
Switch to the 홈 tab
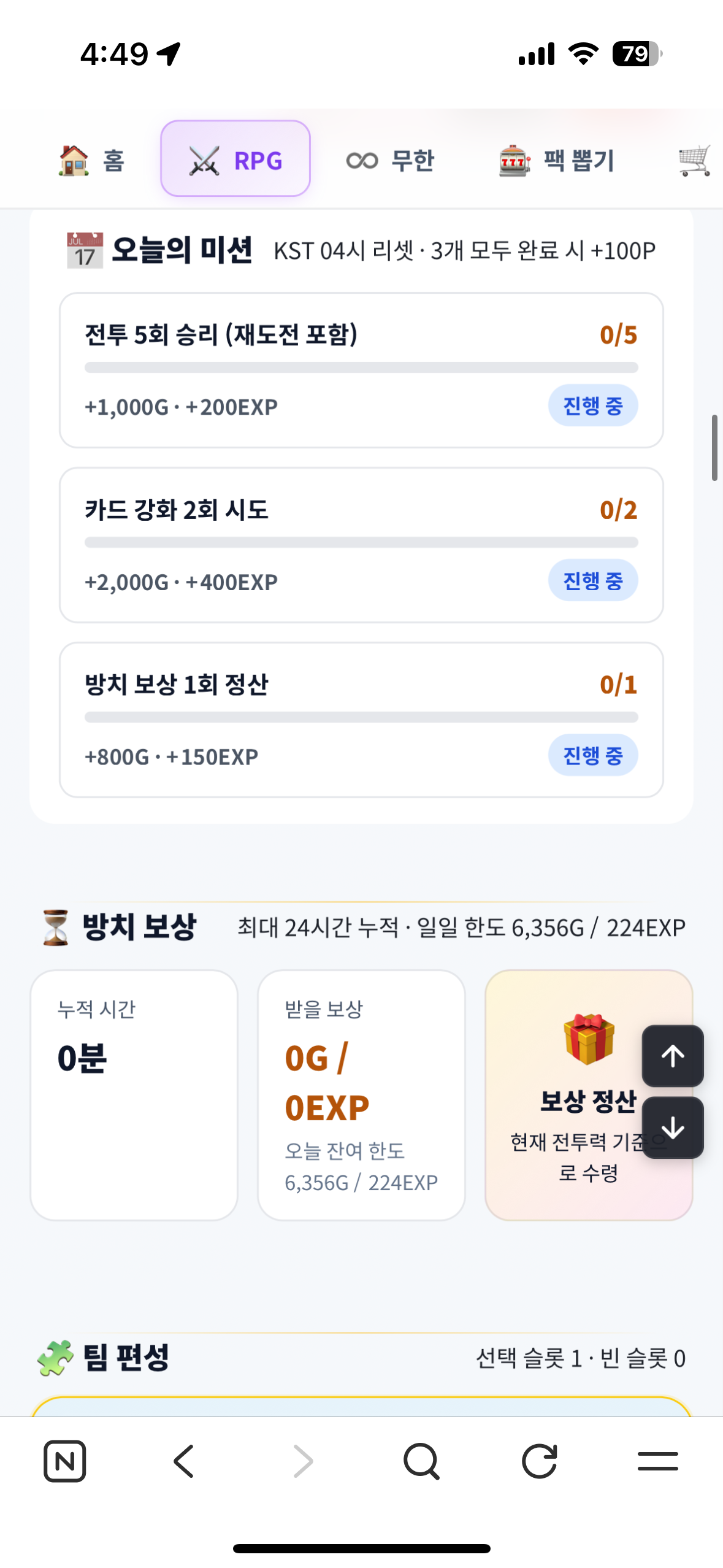pos(92,160)
